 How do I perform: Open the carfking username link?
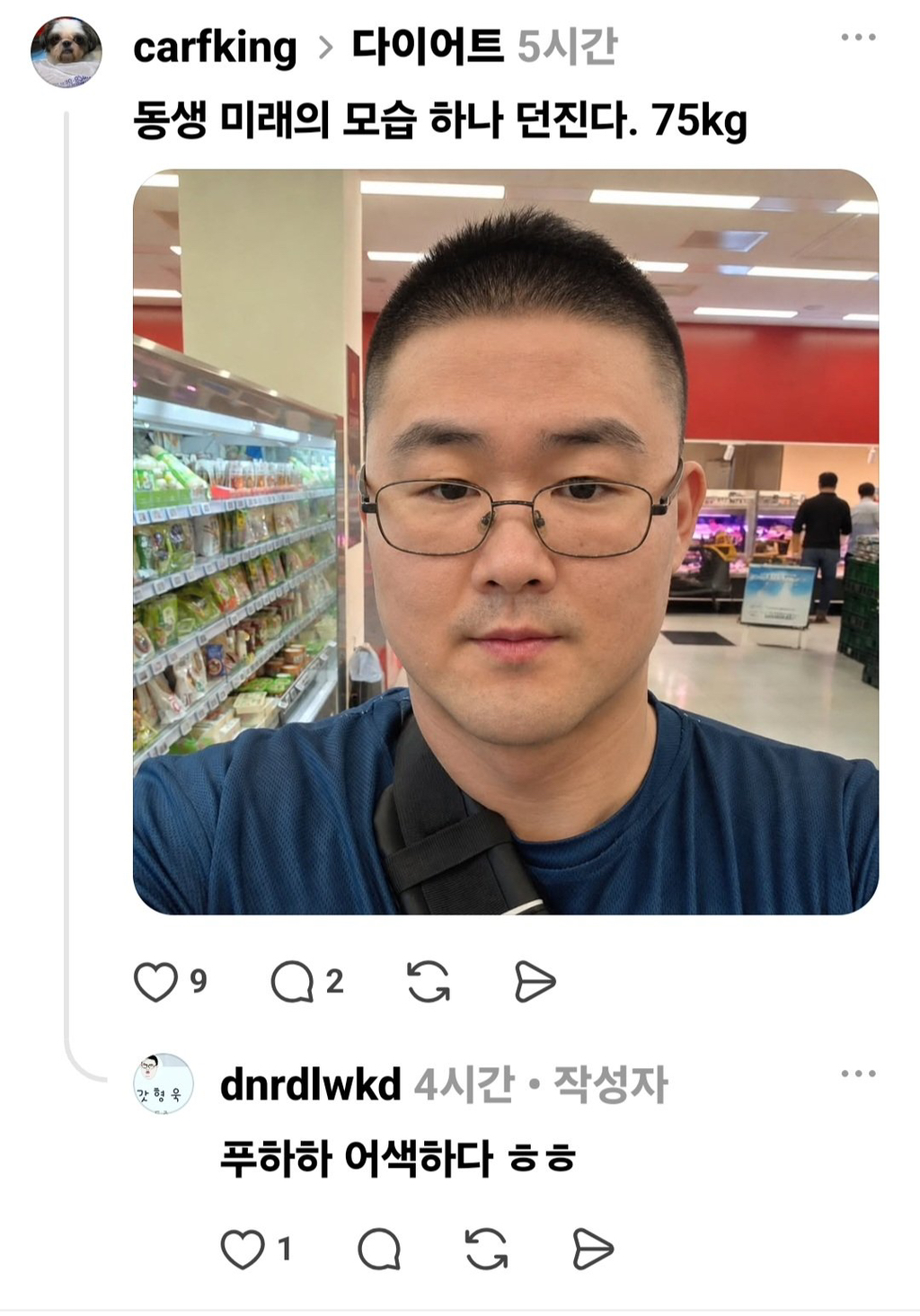(215, 48)
